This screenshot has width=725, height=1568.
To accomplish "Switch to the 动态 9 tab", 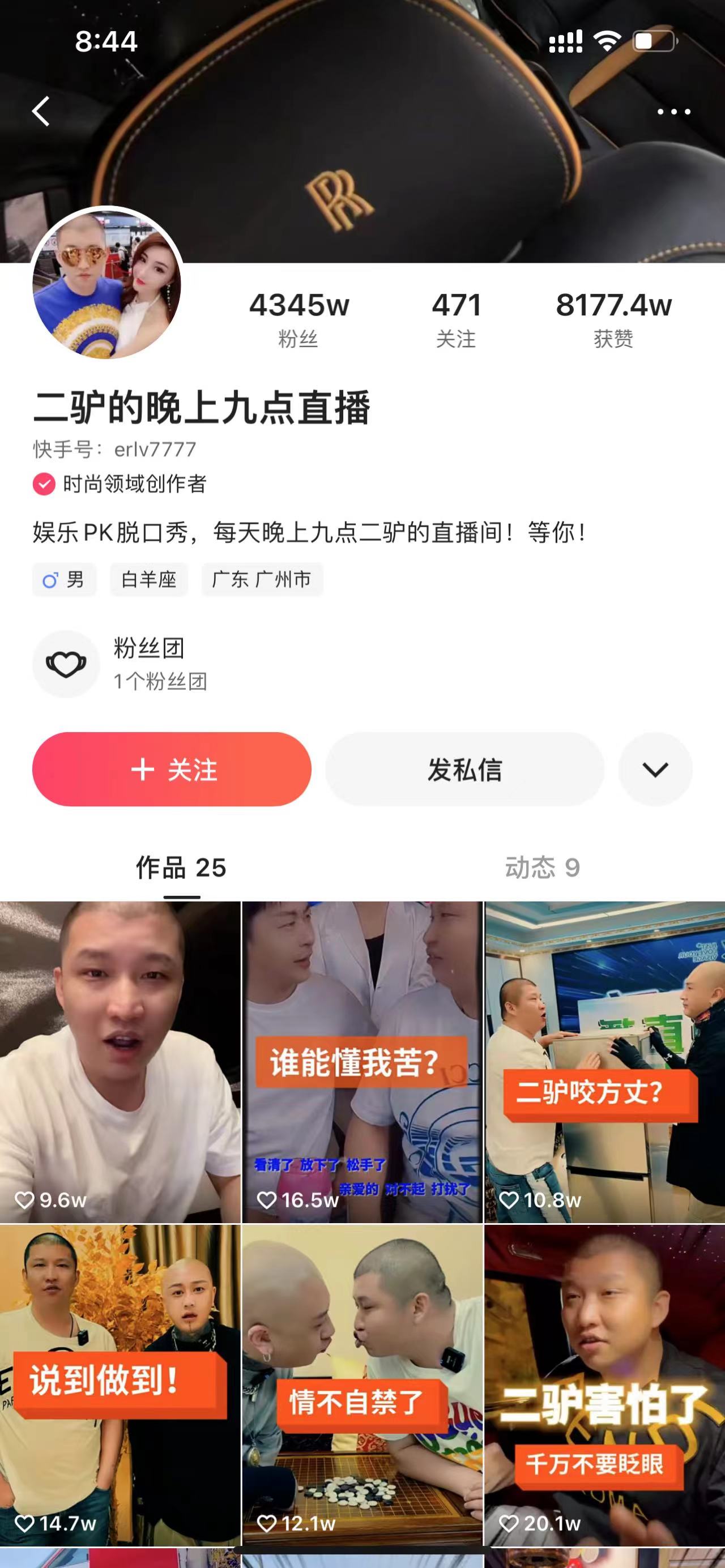I will click(542, 868).
